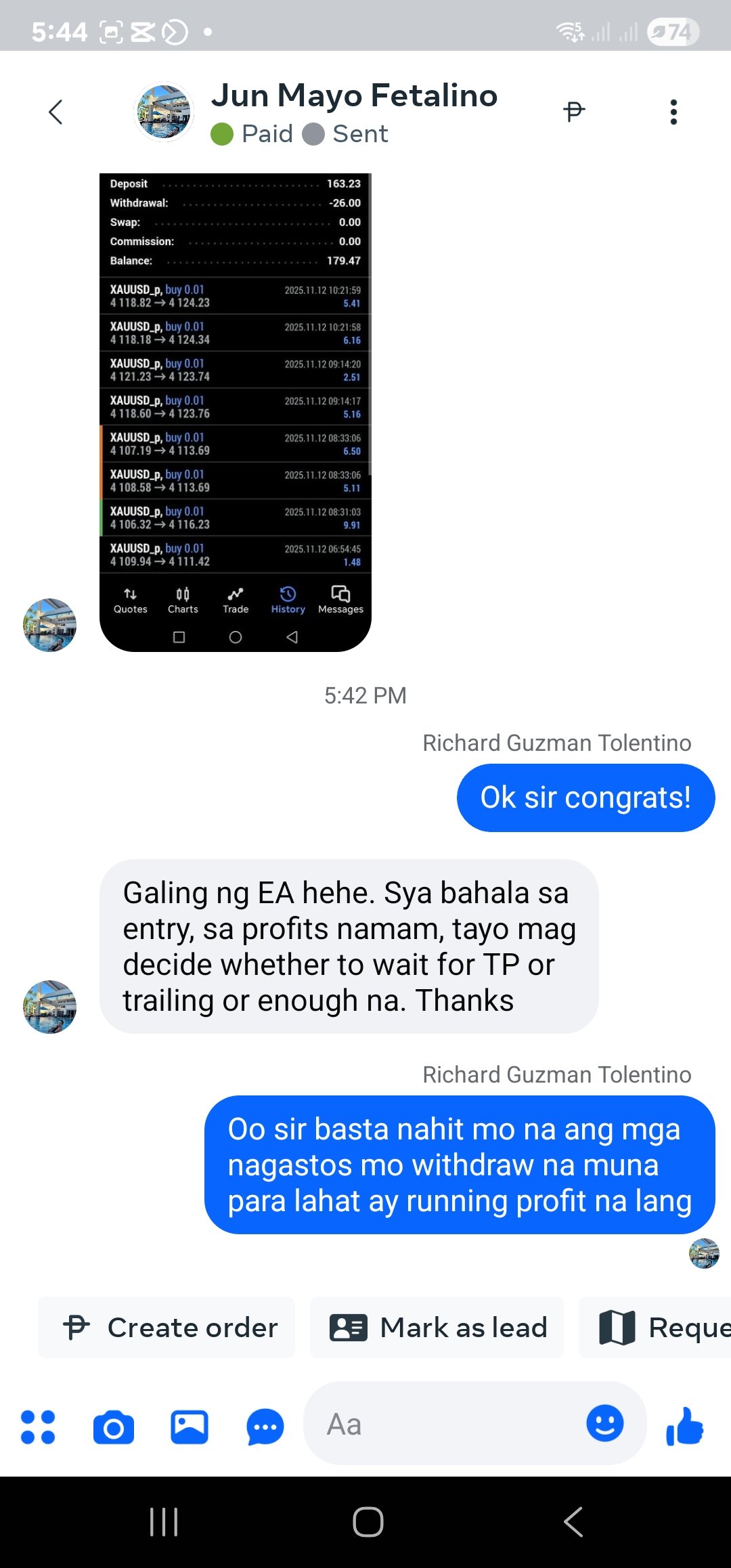
Task: Tap the back arrow to leave the chat
Action: pyautogui.click(x=55, y=112)
